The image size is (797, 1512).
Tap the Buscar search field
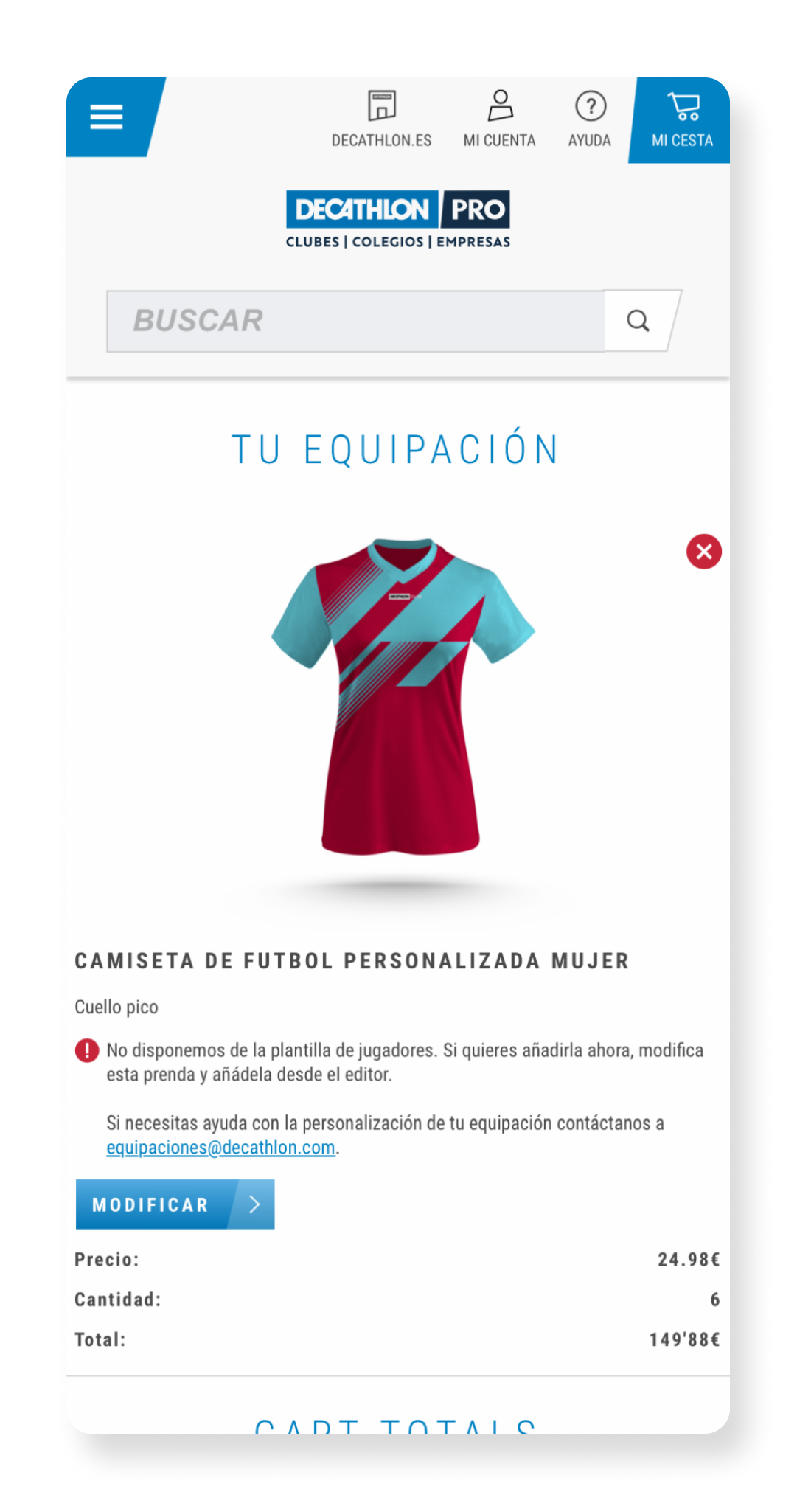point(355,321)
